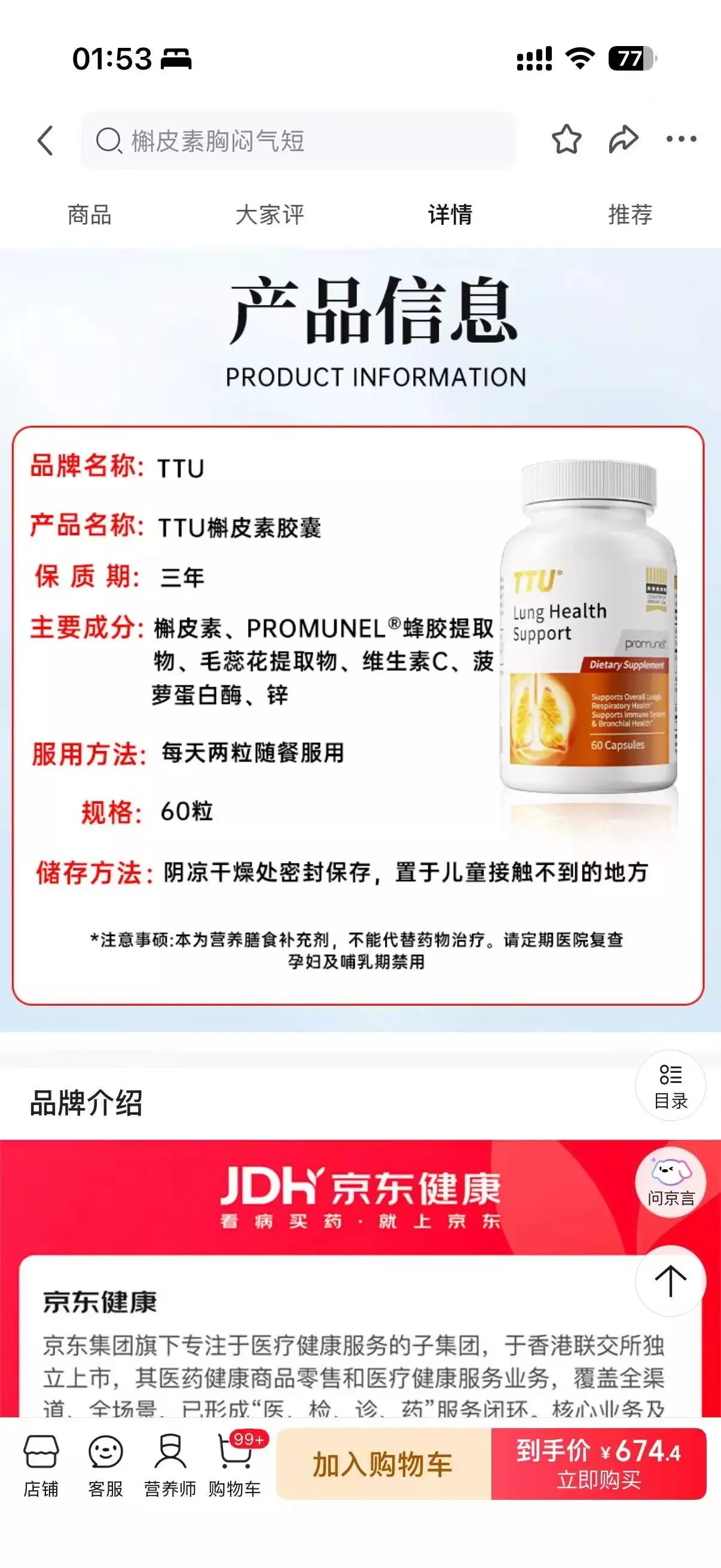Switch to the 商品 tab

[x=89, y=215]
